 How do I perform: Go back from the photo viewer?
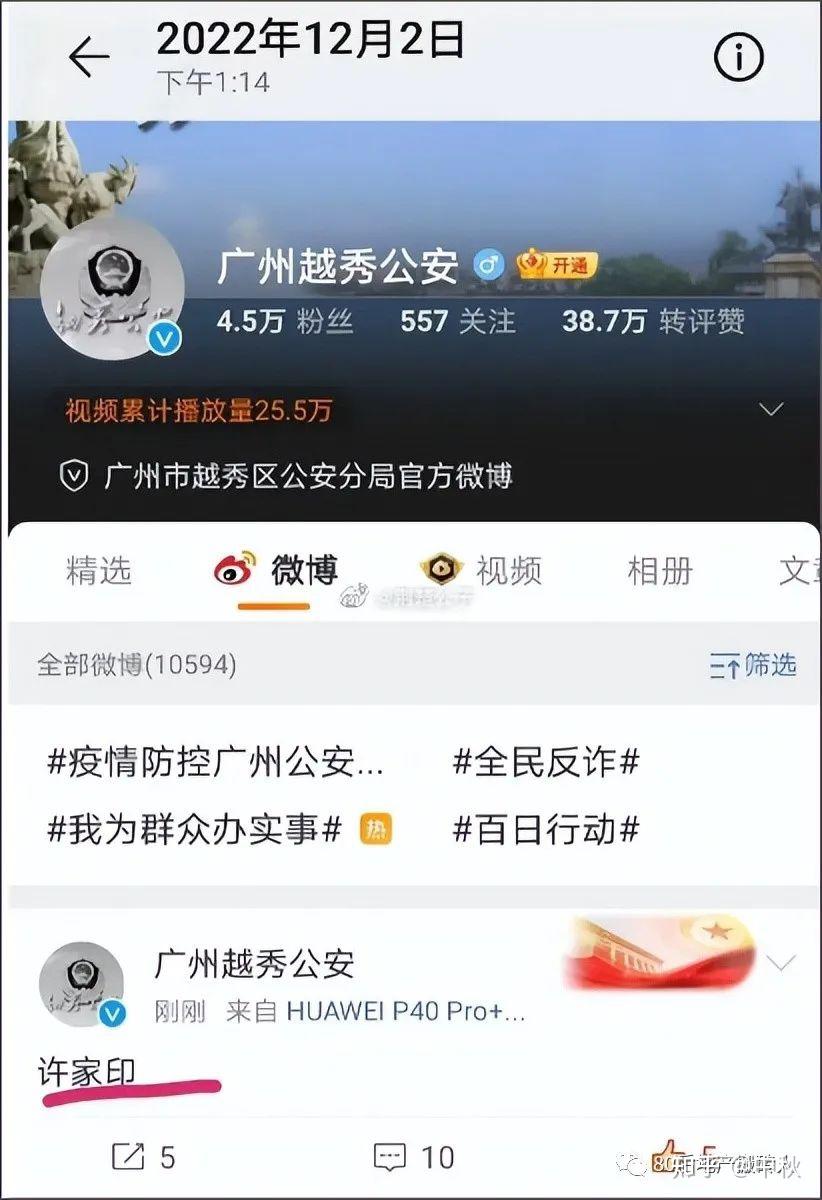click(x=88, y=59)
